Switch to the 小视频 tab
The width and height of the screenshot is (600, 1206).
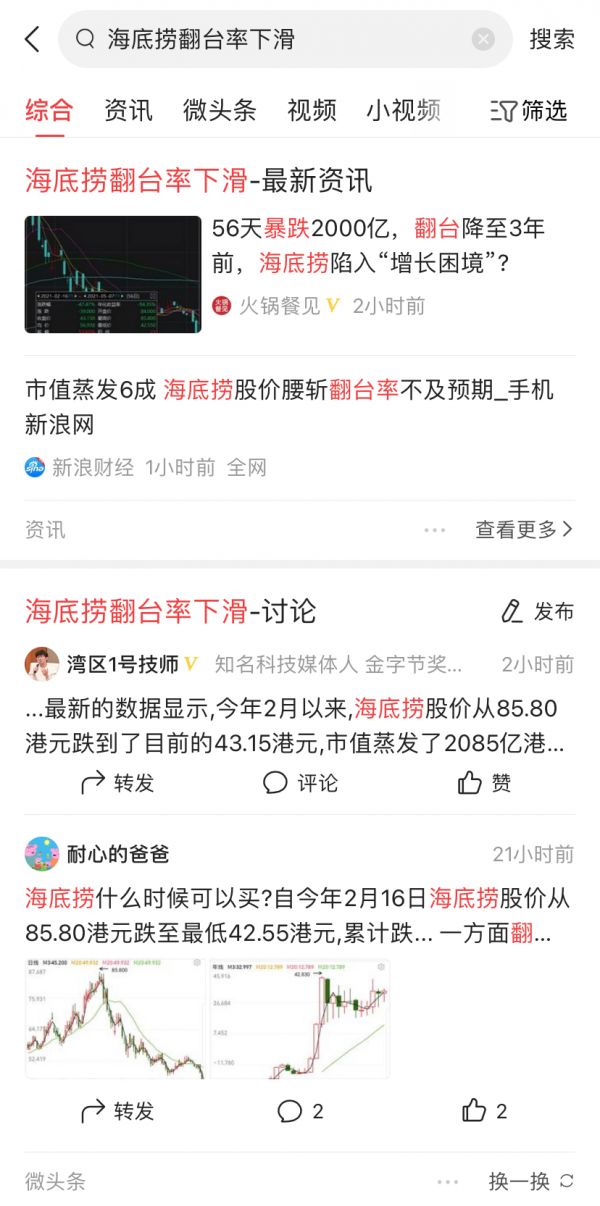tap(403, 110)
